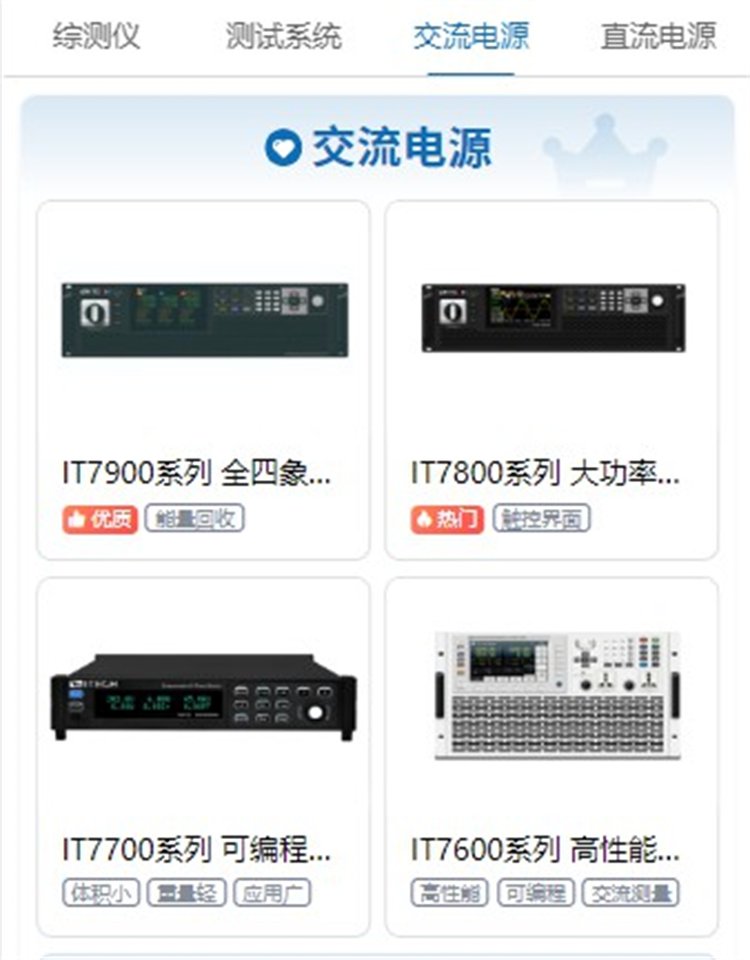View the IT7700系列 product card

point(203,756)
